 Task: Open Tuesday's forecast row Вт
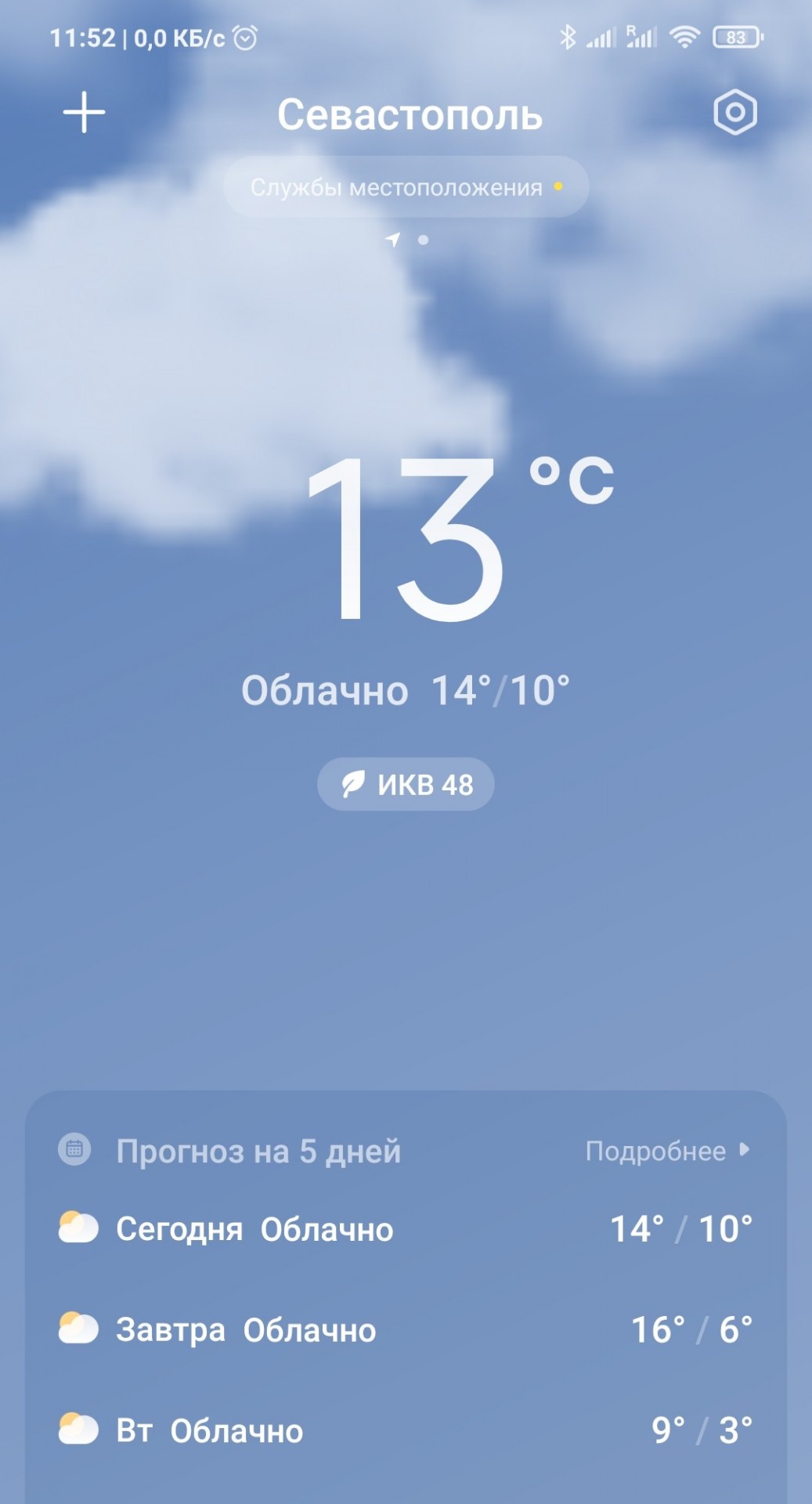[x=406, y=1430]
